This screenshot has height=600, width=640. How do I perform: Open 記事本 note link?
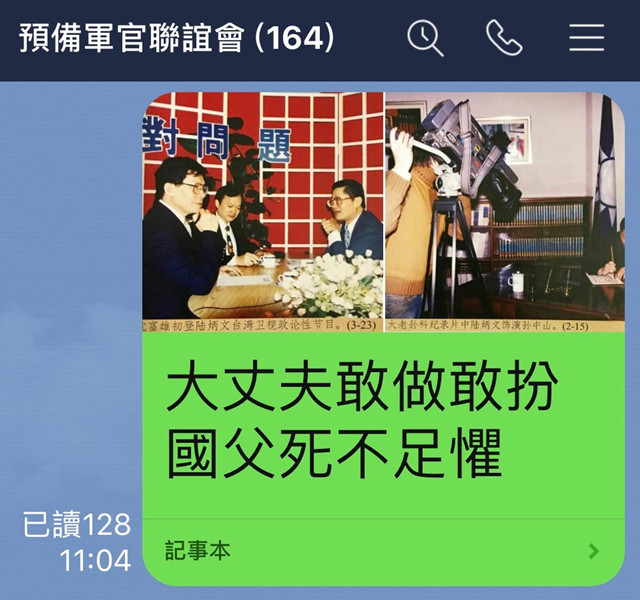[x=383, y=551]
